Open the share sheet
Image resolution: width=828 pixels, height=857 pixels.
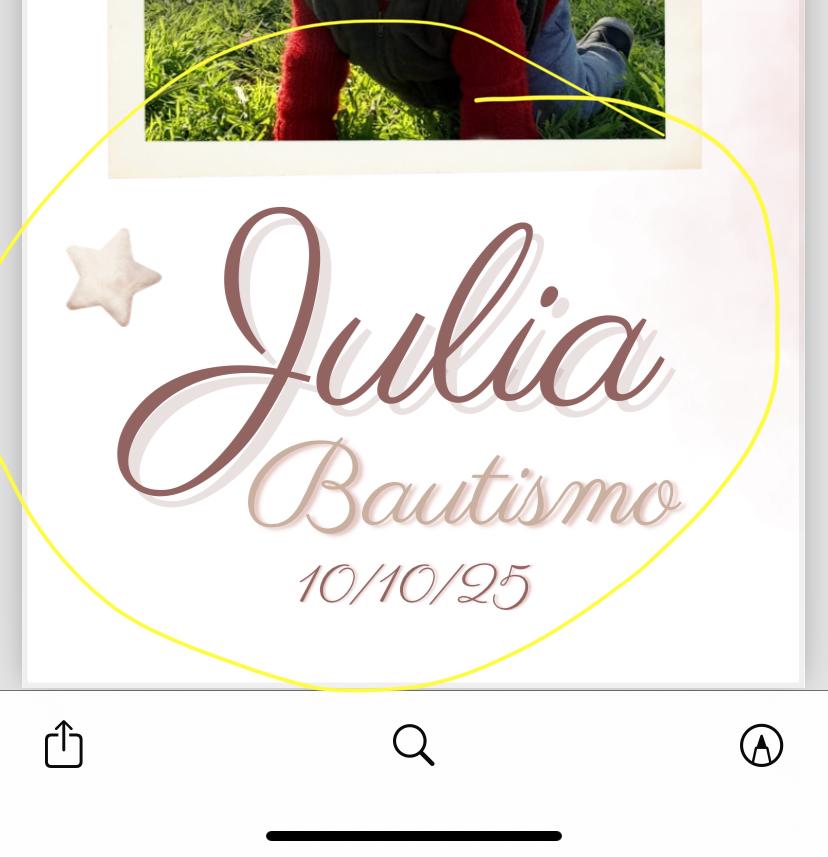(64, 745)
